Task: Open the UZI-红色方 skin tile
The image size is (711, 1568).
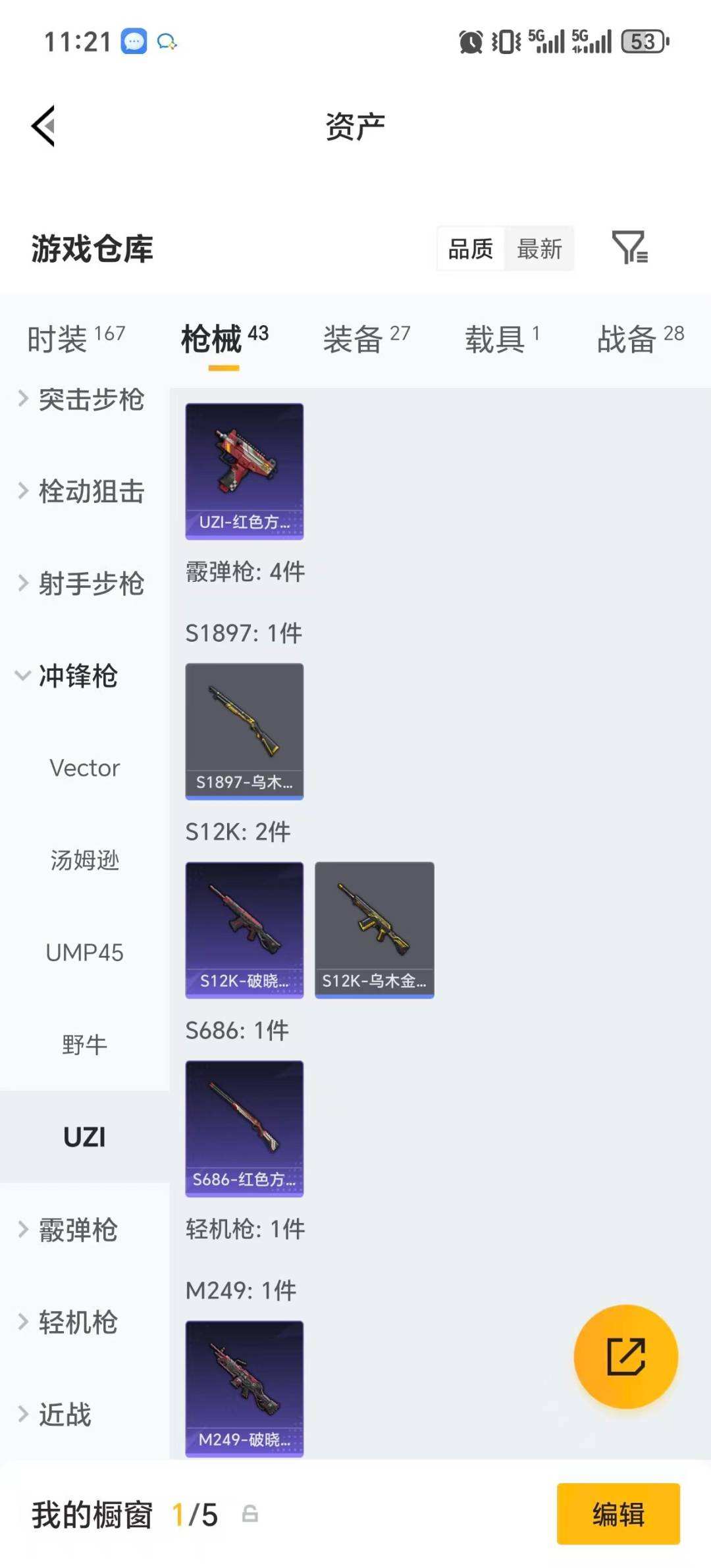Action: click(x=244, y=471)
